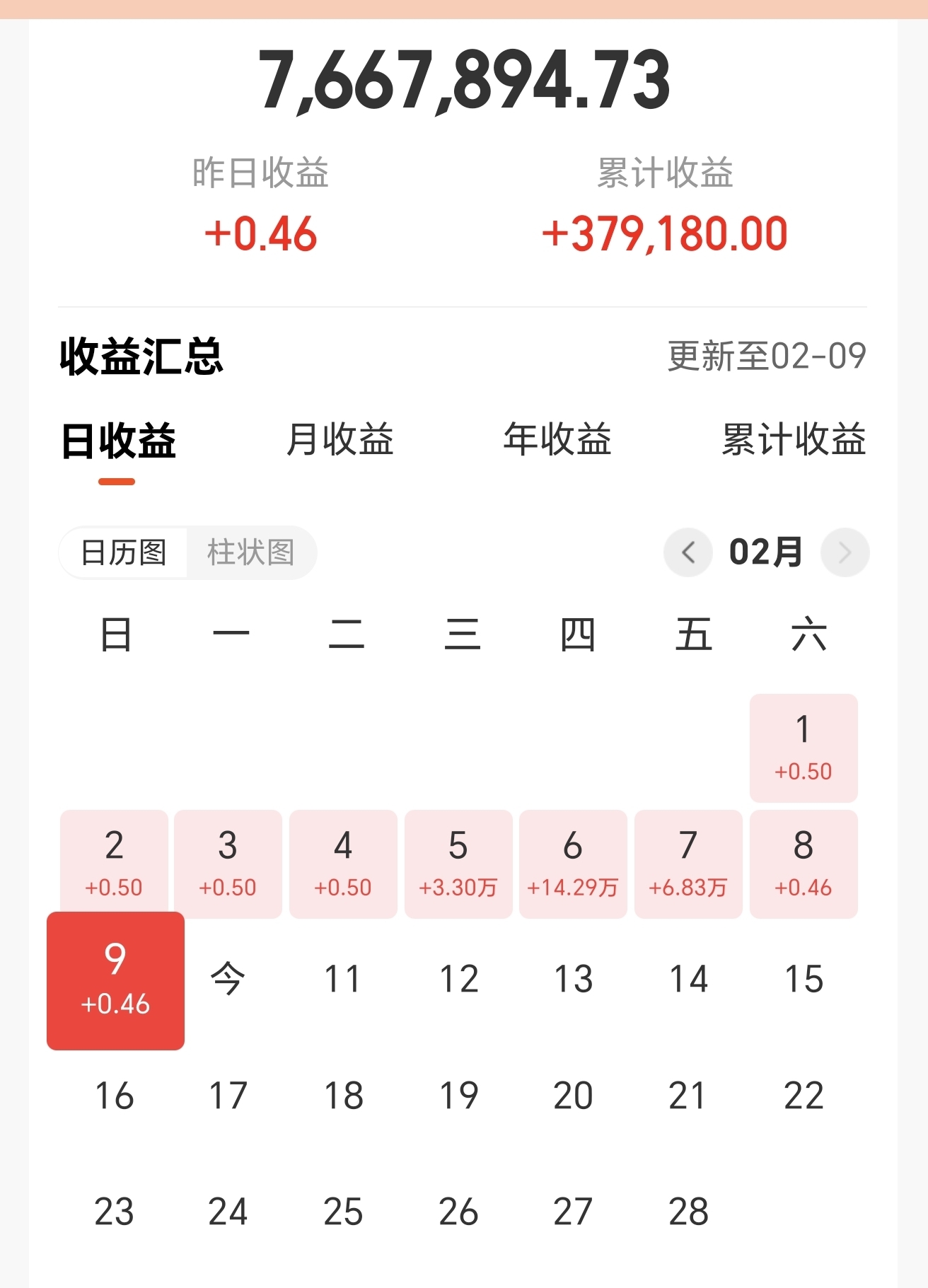Screen dimensions: 928x1288
Task: Select the 月收益 monthly earnings tab
Action: 342,440
